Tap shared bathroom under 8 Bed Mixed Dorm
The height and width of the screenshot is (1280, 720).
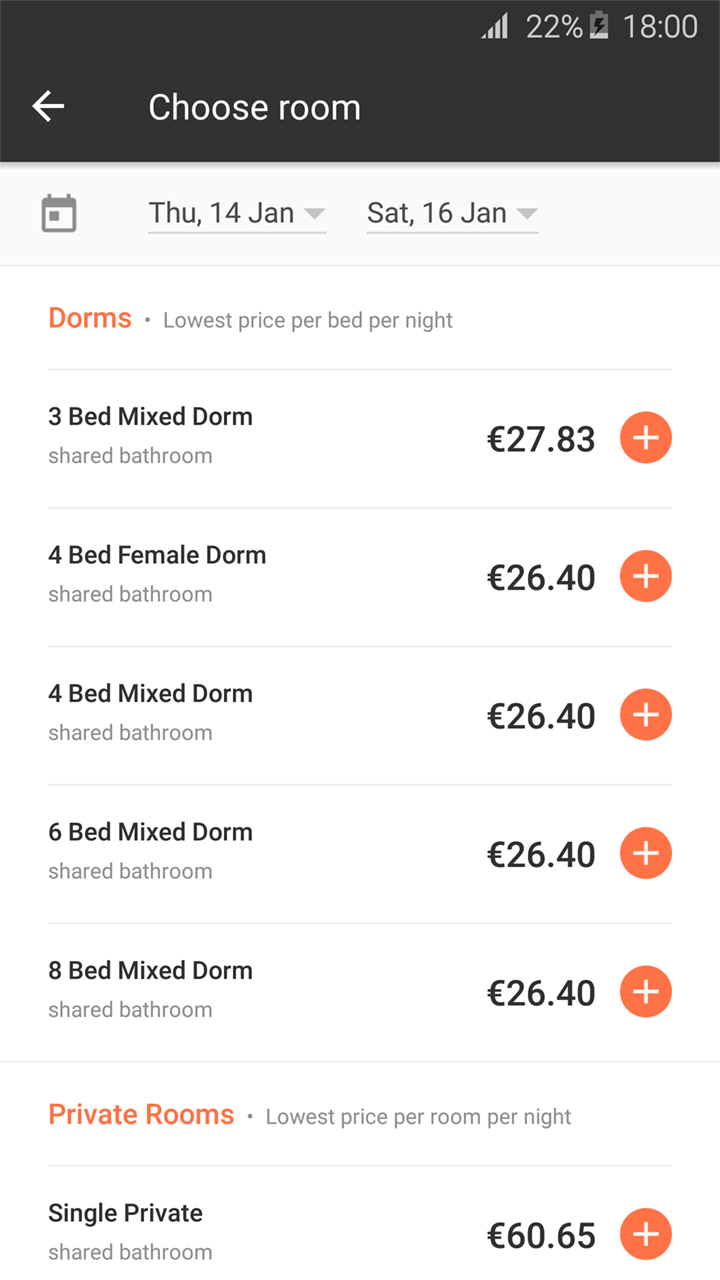(x=130, y=1009)
